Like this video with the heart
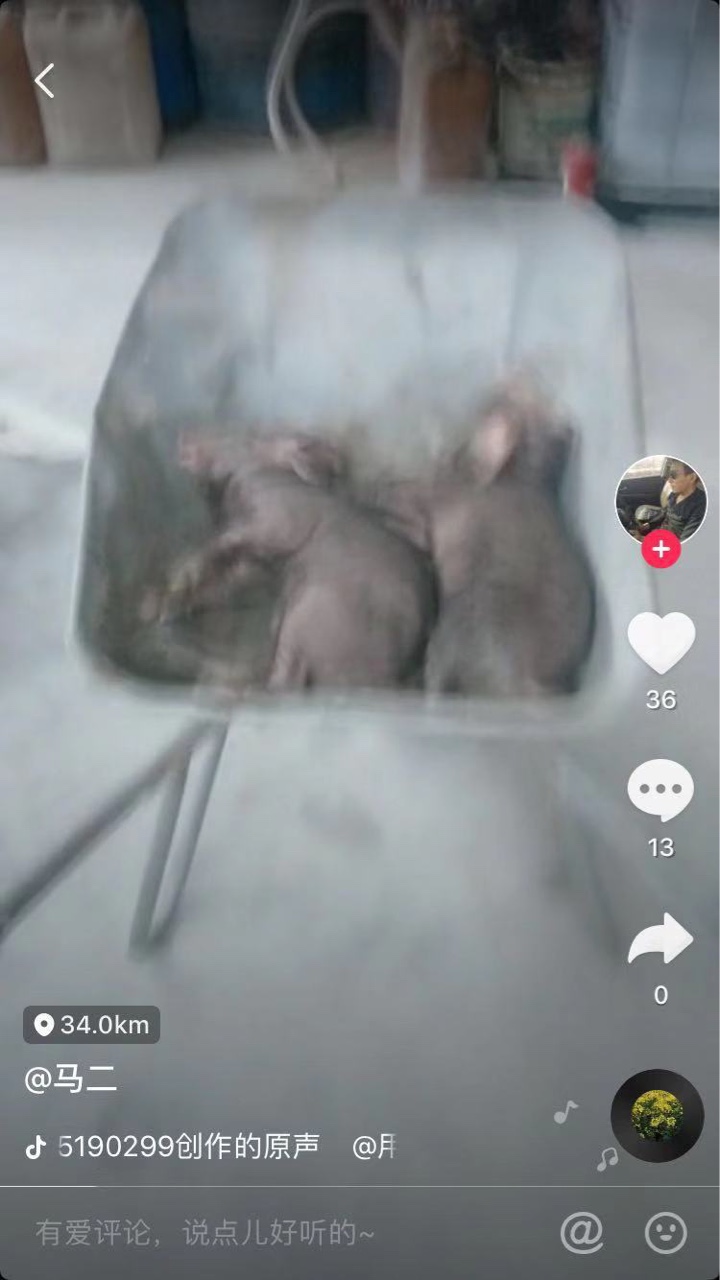The width and height of the screenshot is (720, 1280). (x=661, y=643)
